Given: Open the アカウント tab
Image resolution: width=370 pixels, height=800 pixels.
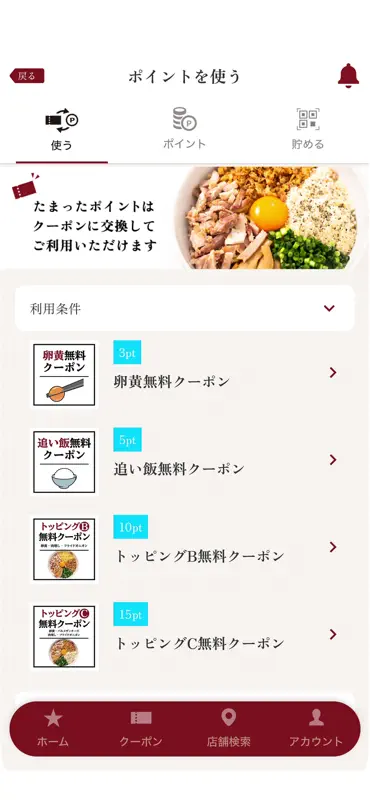Looking at the screenshot, I should [316, 729].
